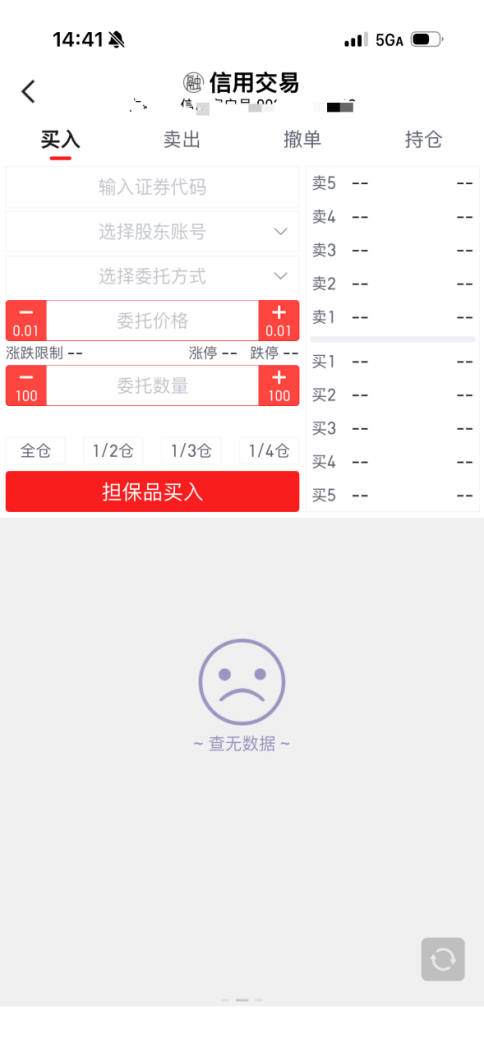This screenshot has height=1053, width=484.
Task: View the 持仓 tab
Action: 424,140
